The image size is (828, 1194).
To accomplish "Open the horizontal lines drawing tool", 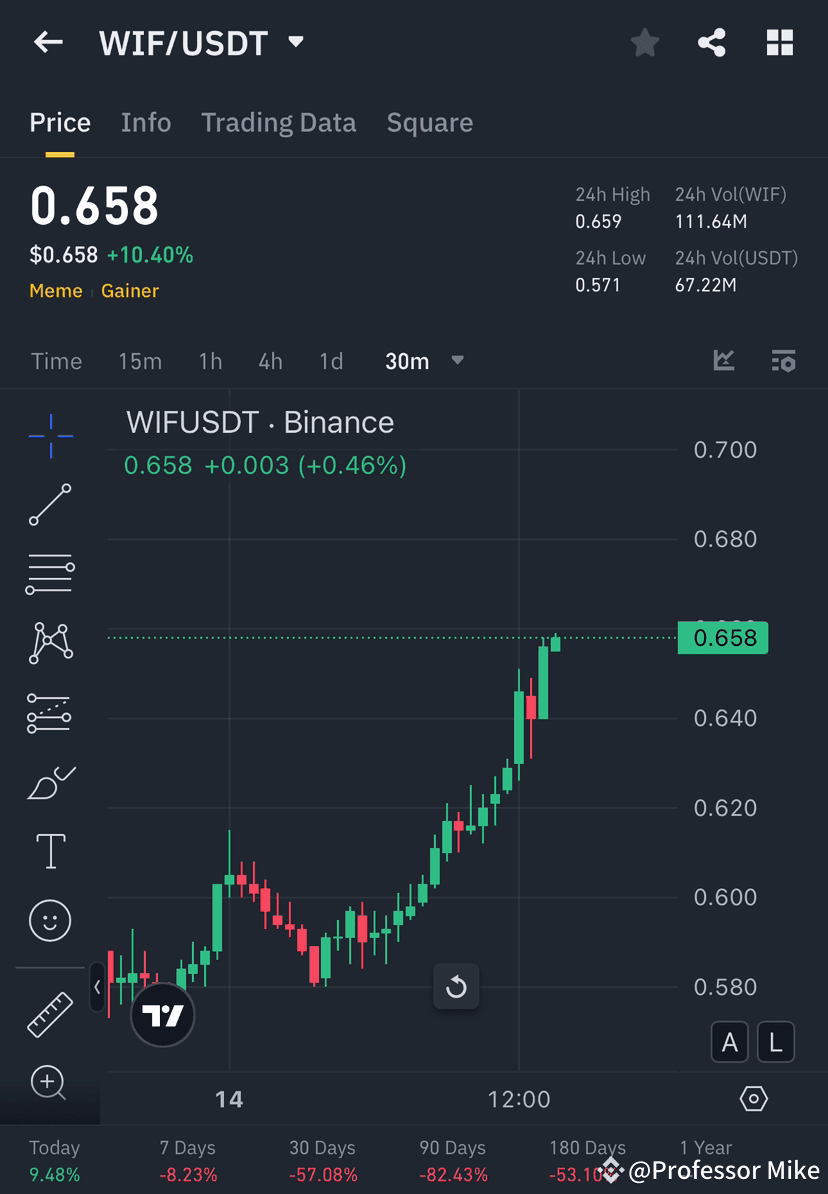I will click(50, 574).
